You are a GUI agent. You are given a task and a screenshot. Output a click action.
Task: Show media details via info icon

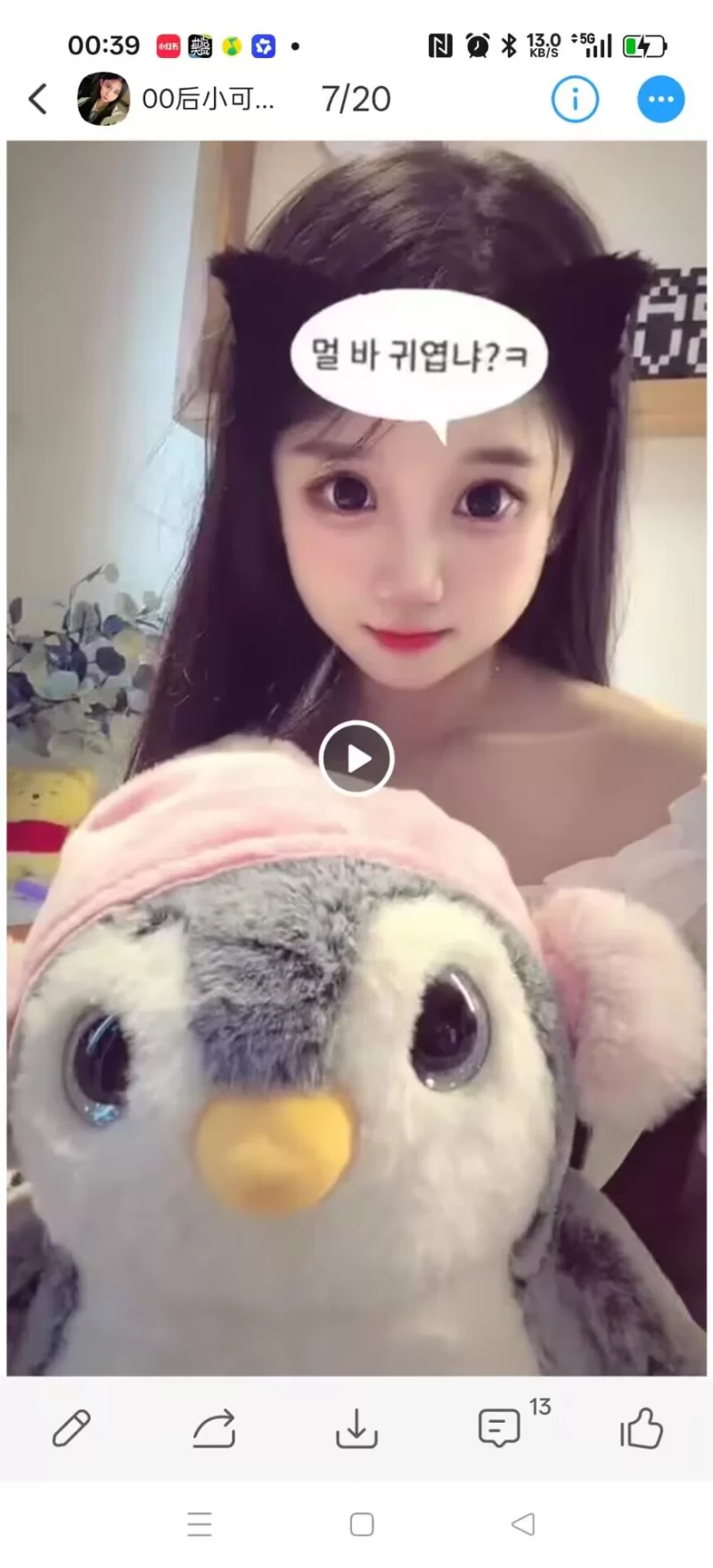click(x=575, y=99)
